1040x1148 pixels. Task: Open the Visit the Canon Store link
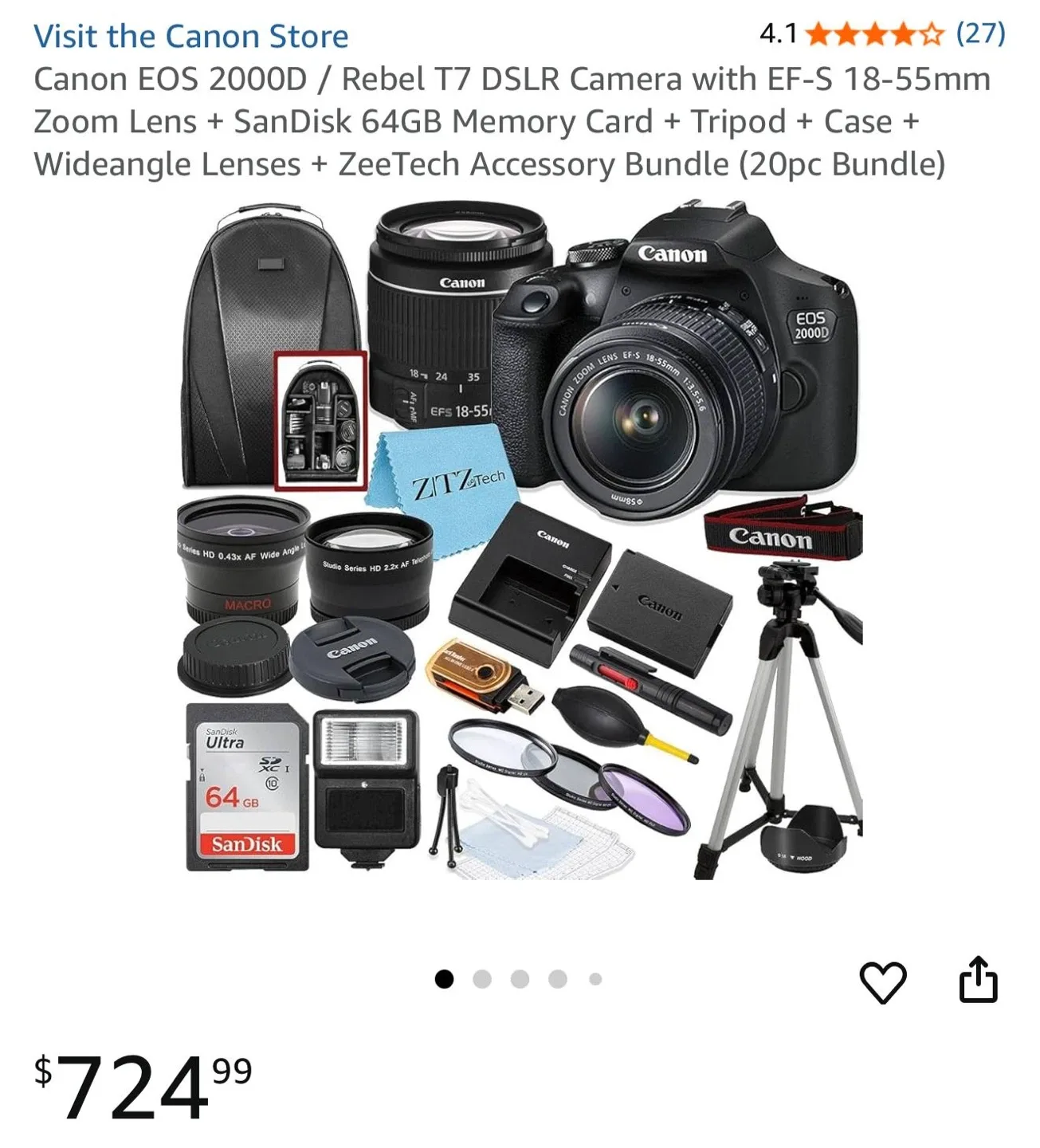point(191,37)
